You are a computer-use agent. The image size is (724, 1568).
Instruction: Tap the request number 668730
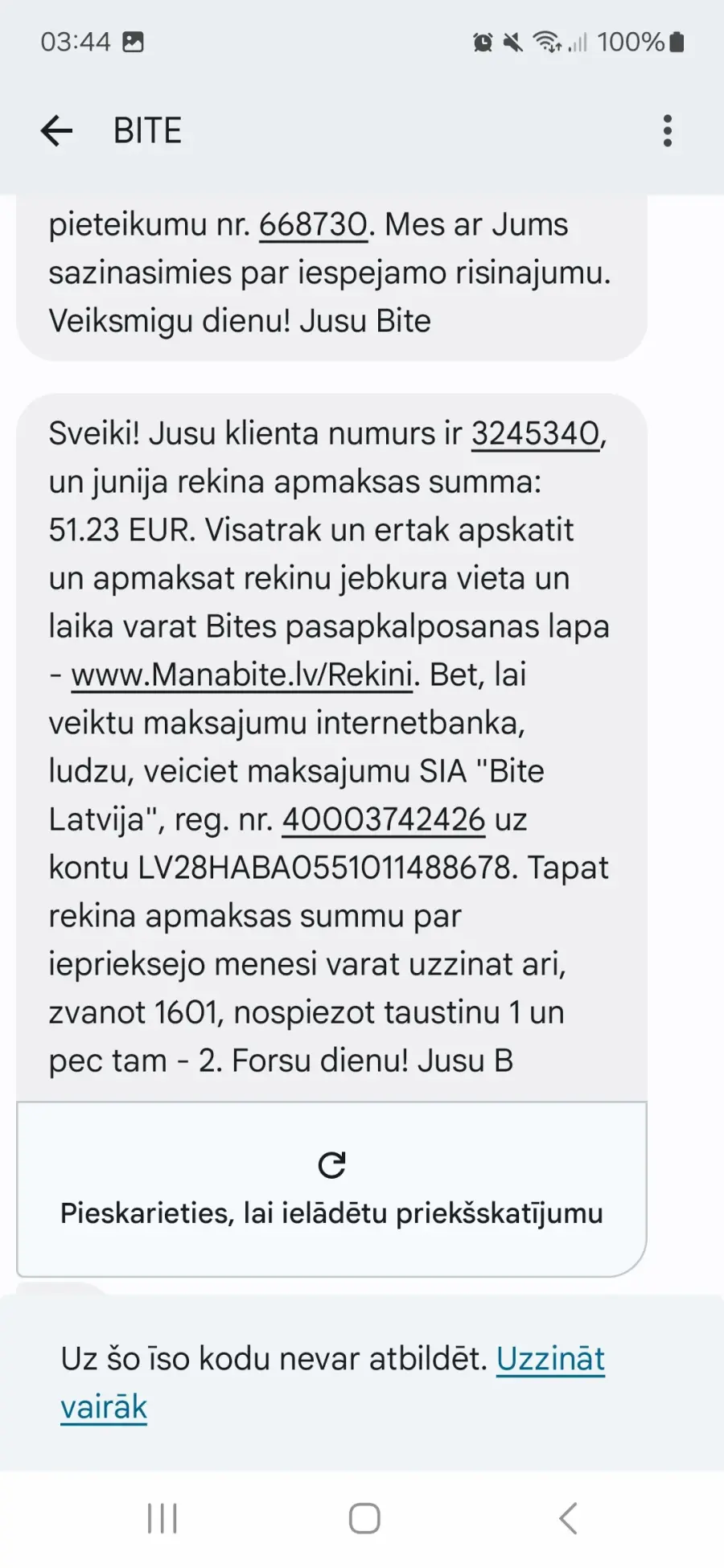pyautogui.click(x=313, y=224)
